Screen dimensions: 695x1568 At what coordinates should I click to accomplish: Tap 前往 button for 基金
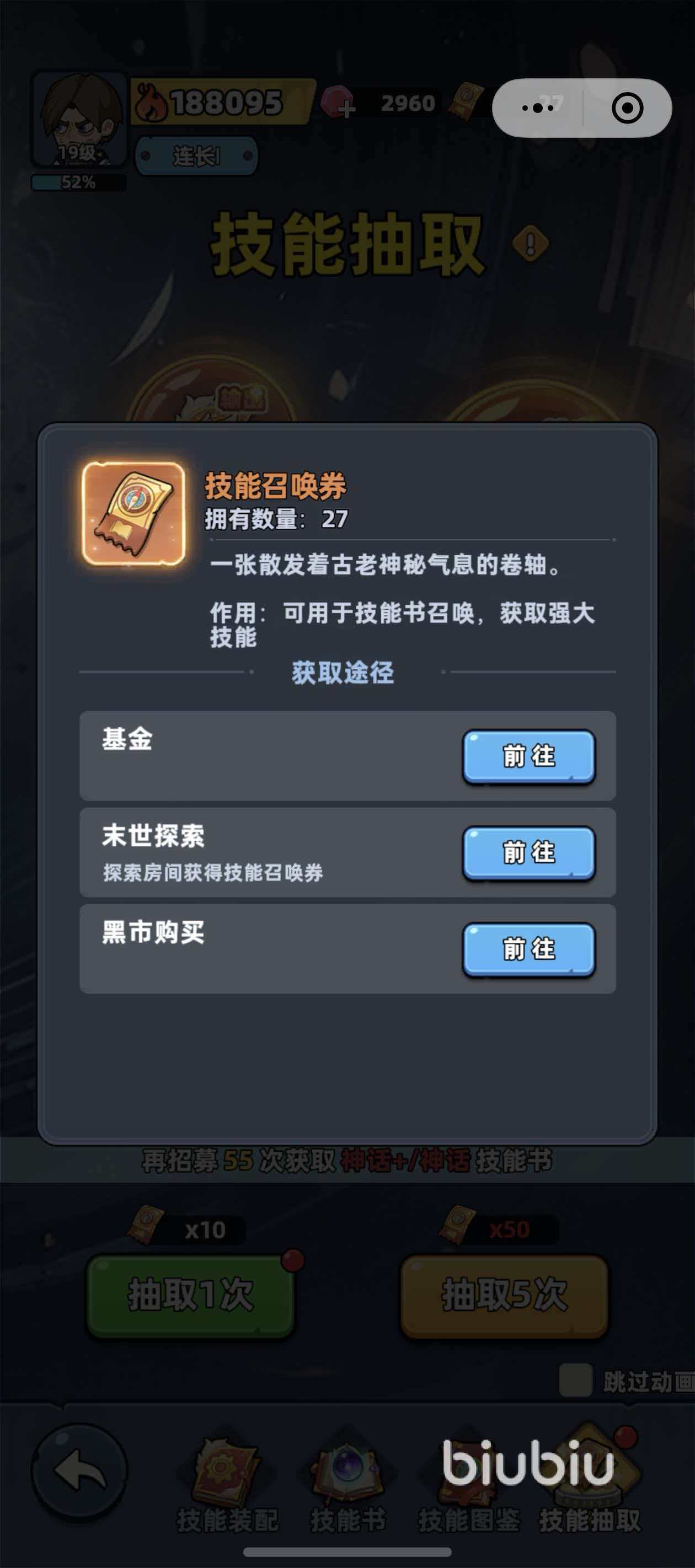529,756
